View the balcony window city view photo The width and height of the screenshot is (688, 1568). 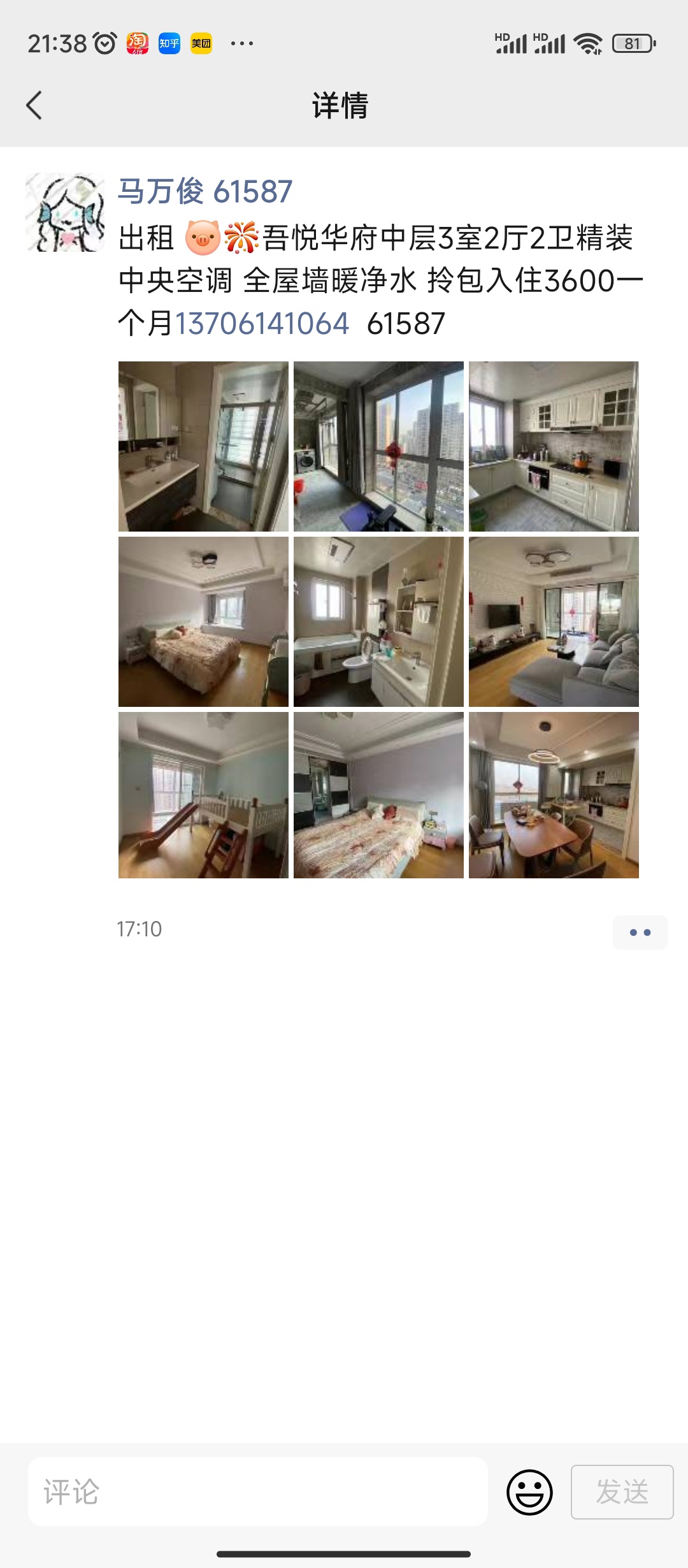pos(378,446)
